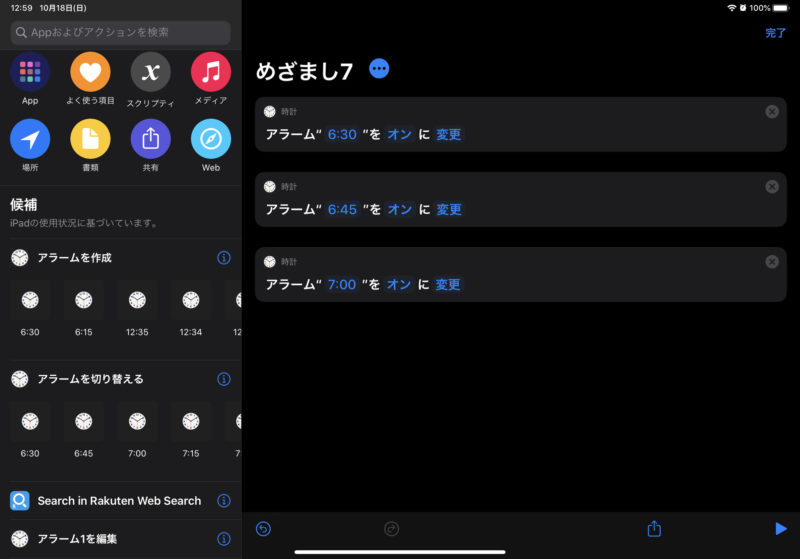Delete the 7:00 alarm action
The image size is (800, 559).
pyautogui.click(x=772, y=262)
